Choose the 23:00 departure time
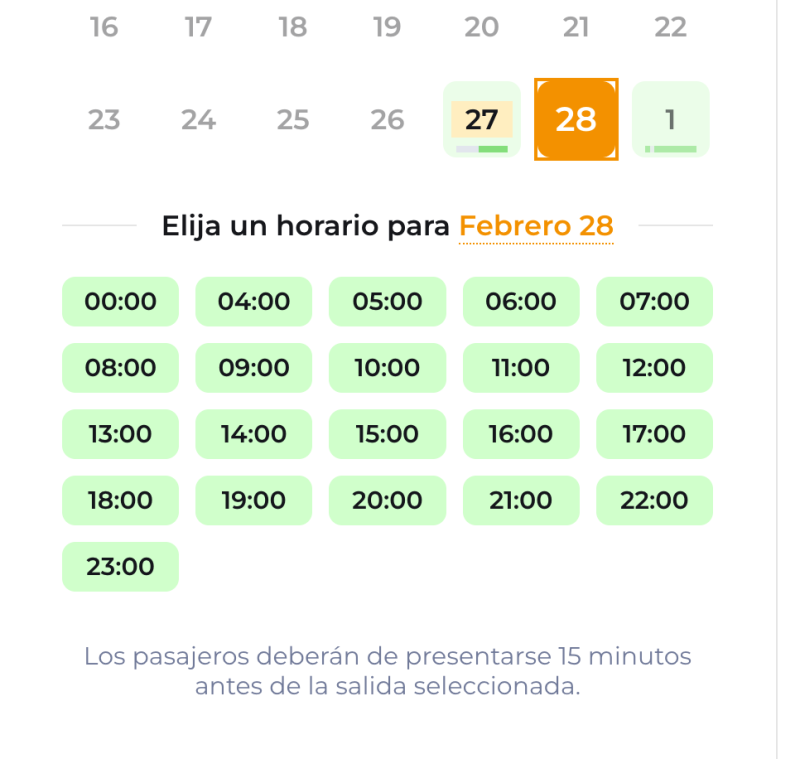The height and width of the screenshot is (759, 800). (x=120, y=567)
